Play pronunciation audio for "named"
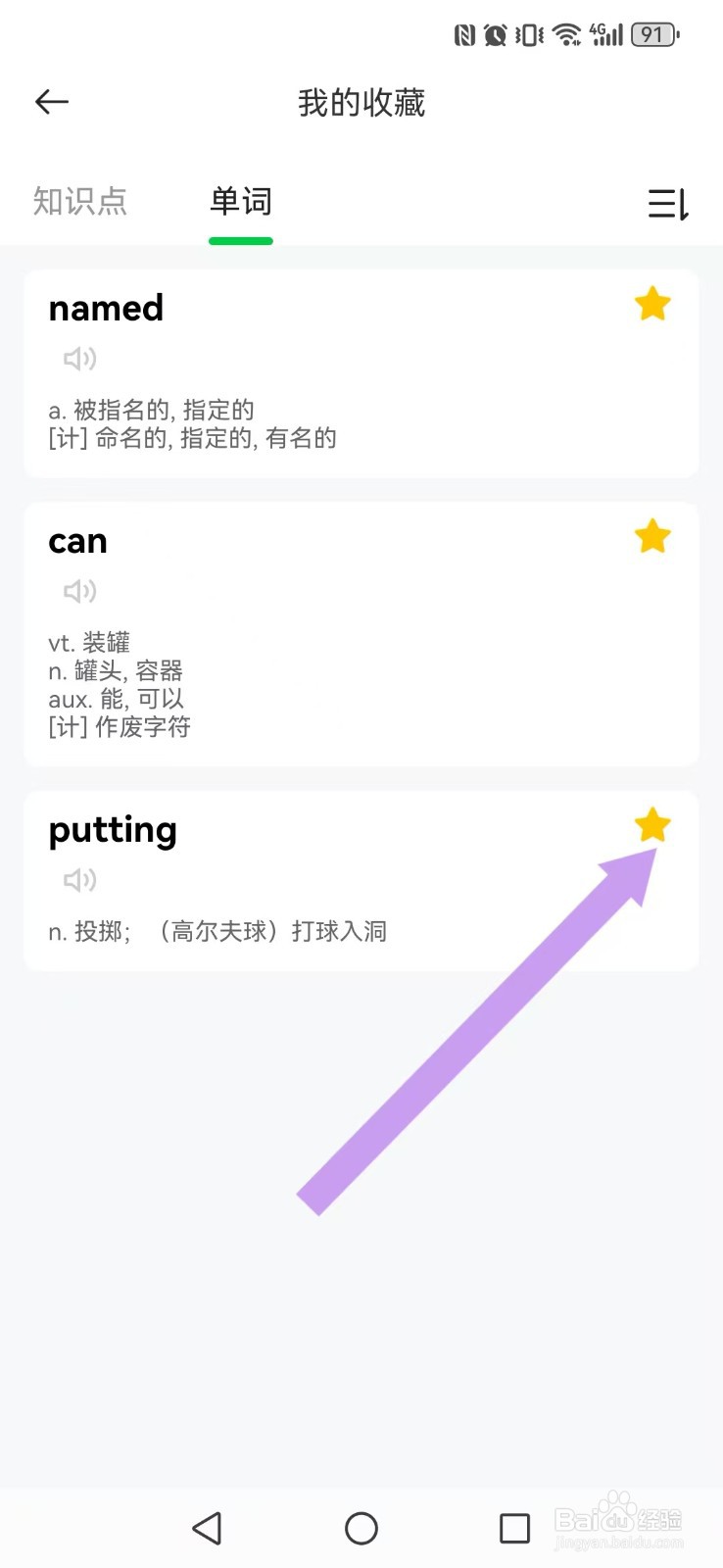The height and width of the screenshot is (1568, 723). (79, 359)
